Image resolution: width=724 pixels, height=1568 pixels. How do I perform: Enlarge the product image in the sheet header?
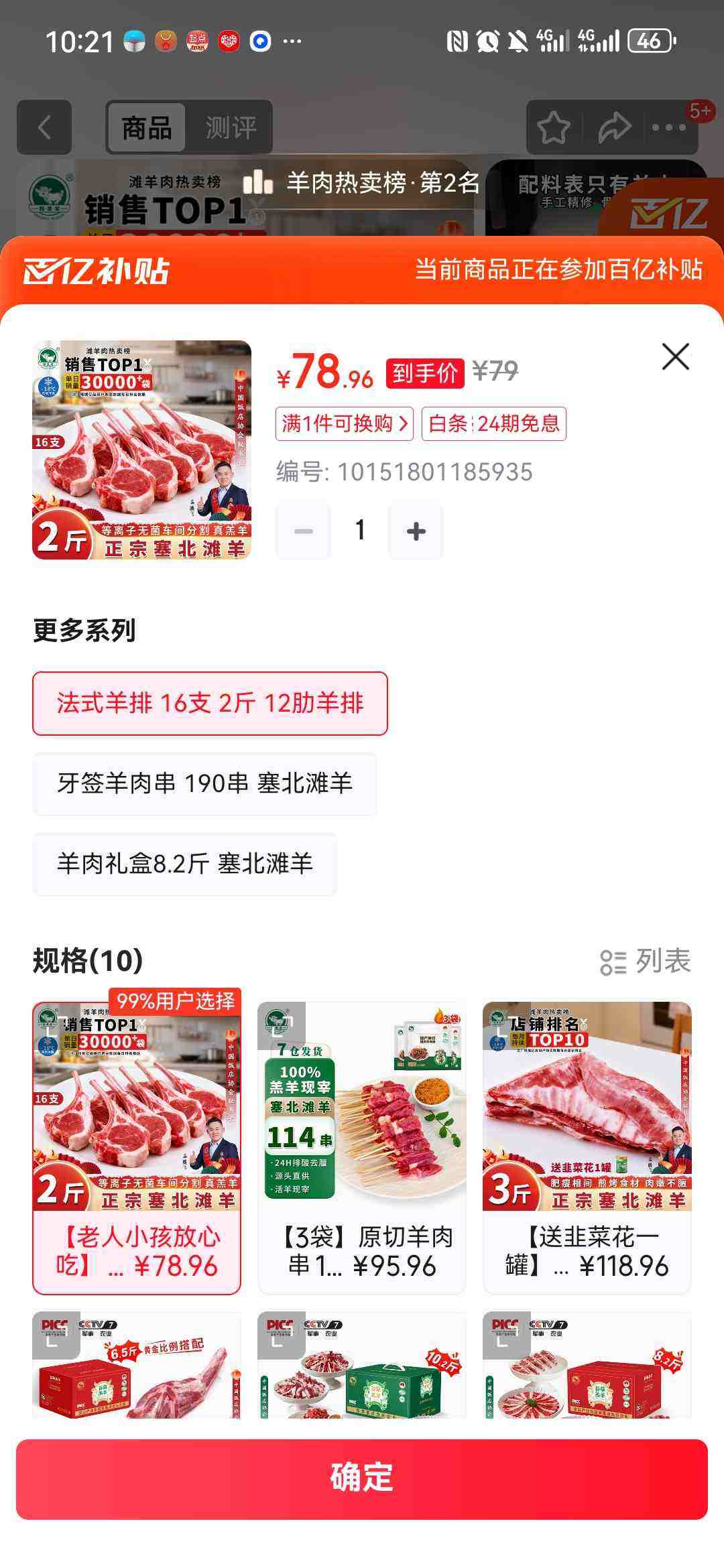[142, 450]
